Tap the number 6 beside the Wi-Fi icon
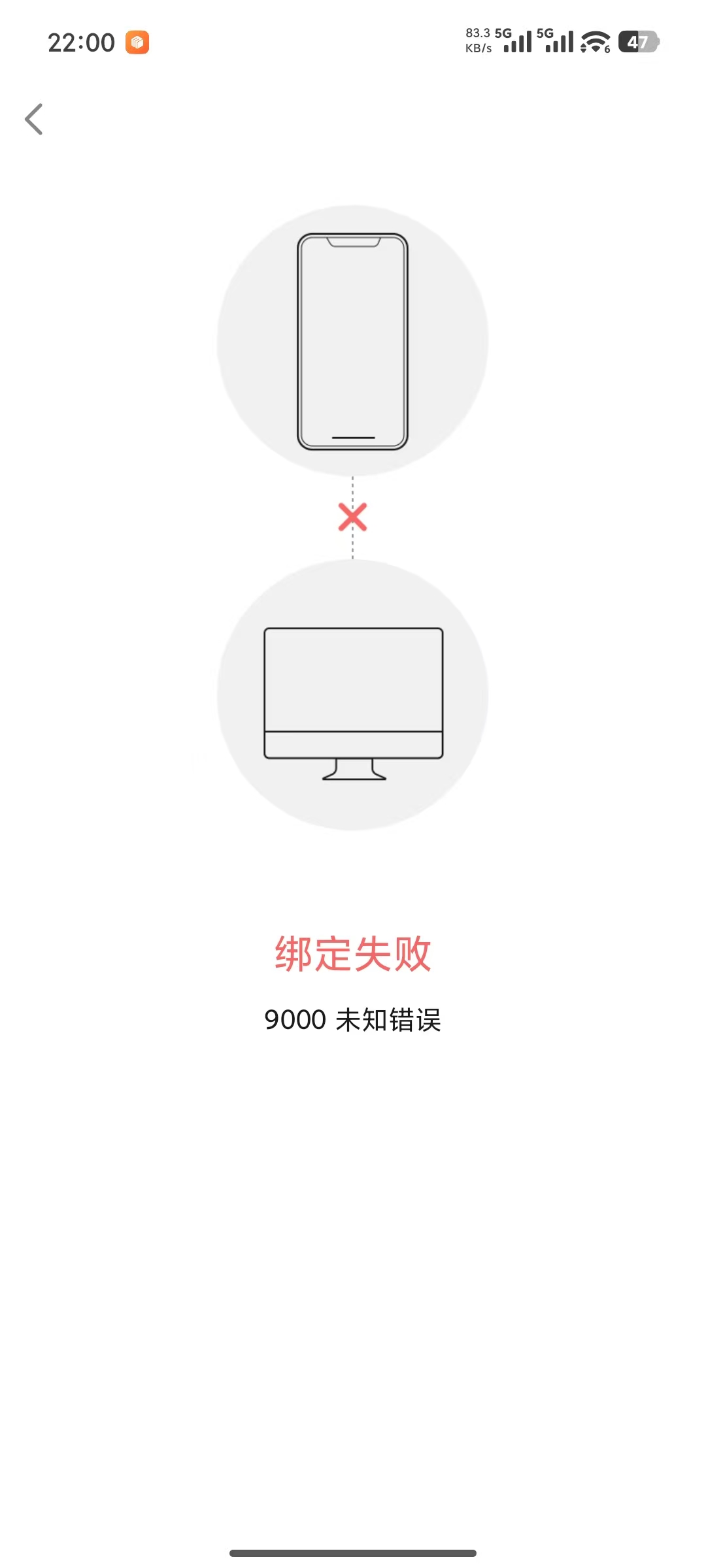Image resolution: width=706 pixels, height=1568 pixels. pos(607,50)
